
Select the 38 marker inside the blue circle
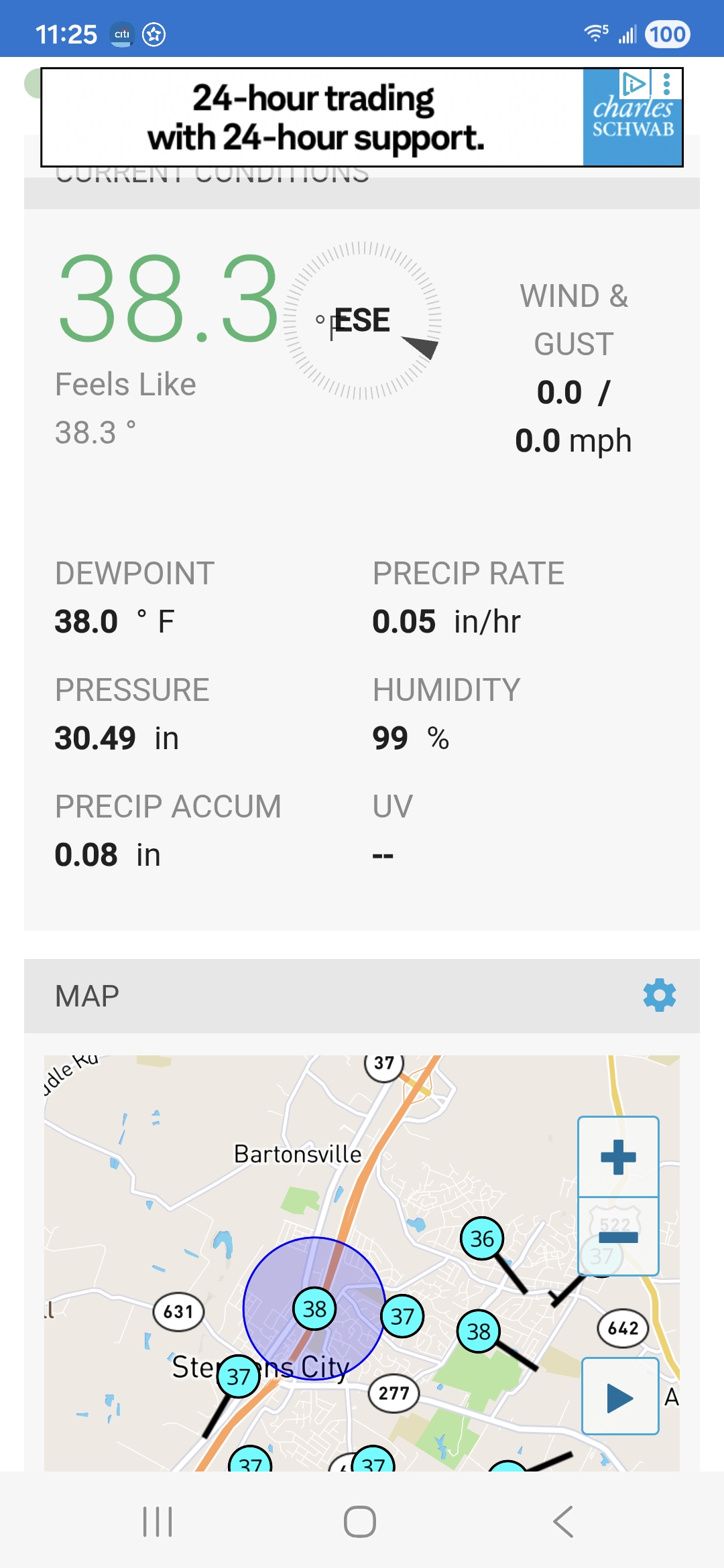click(314, 1308)
